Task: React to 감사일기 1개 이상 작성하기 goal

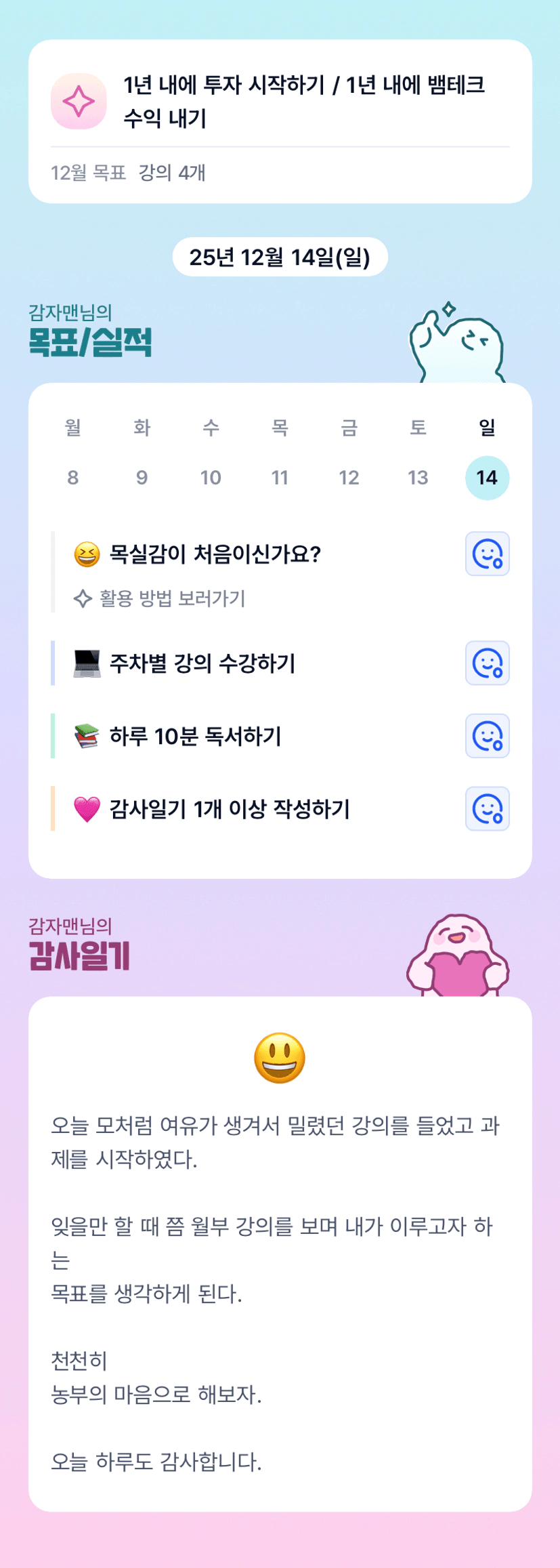Action: [487, 808]
